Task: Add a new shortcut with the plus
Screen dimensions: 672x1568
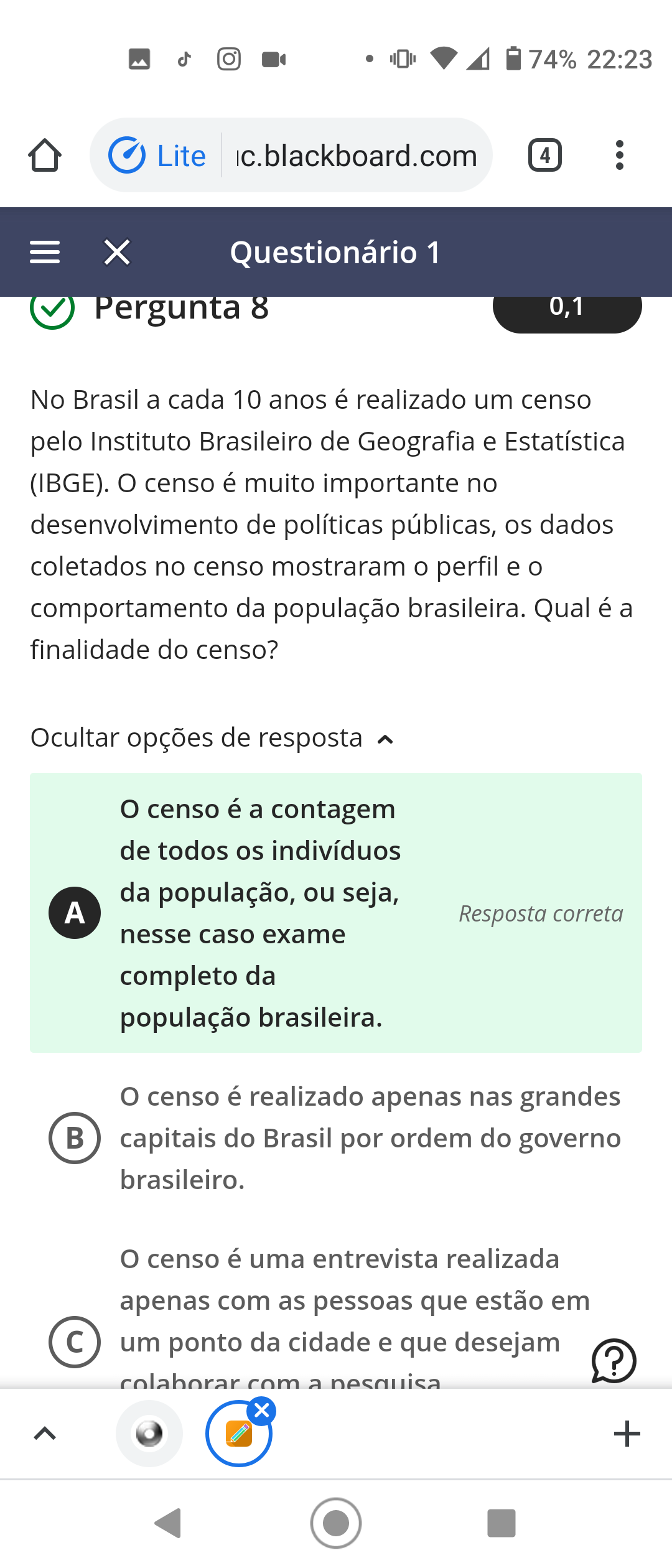Action: (627, 1434)
